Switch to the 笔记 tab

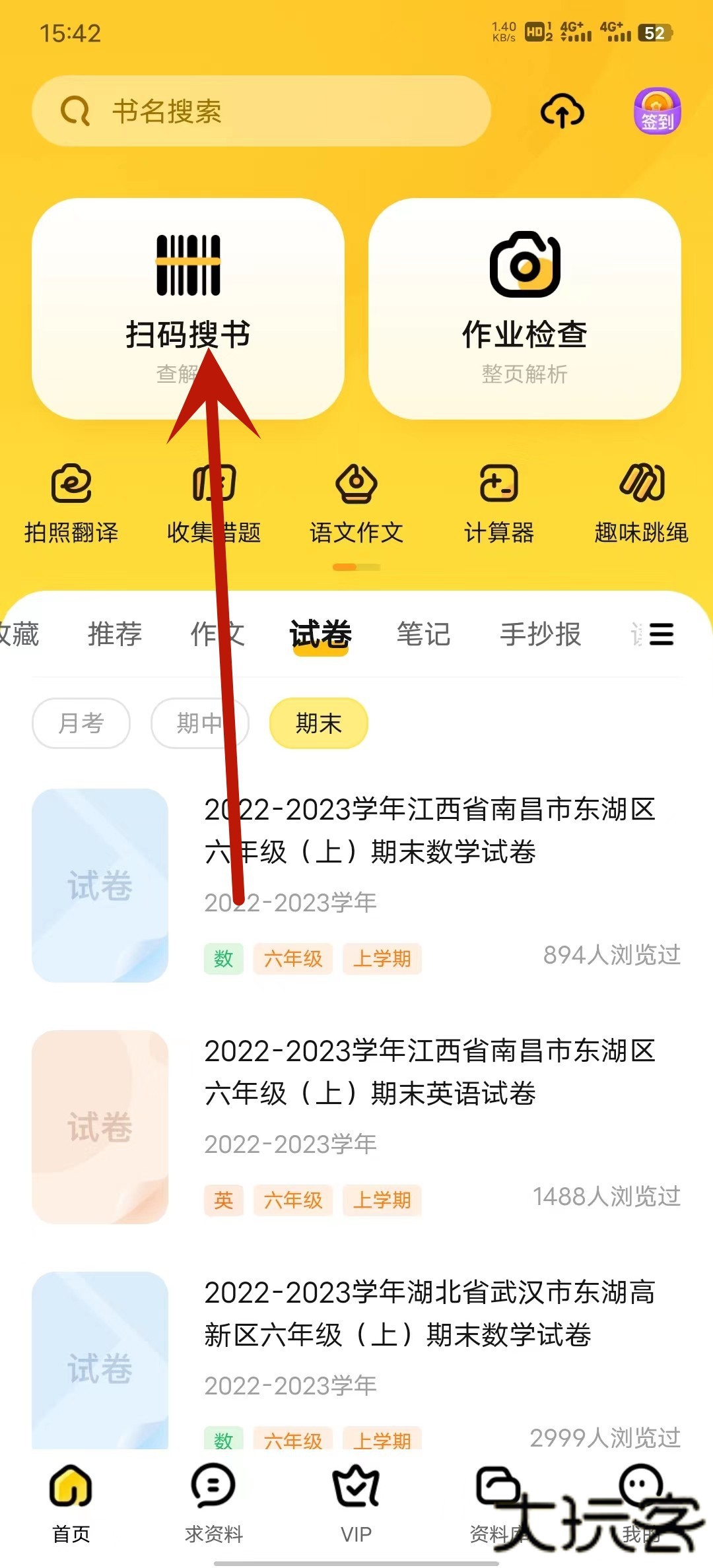click(423, 634)
